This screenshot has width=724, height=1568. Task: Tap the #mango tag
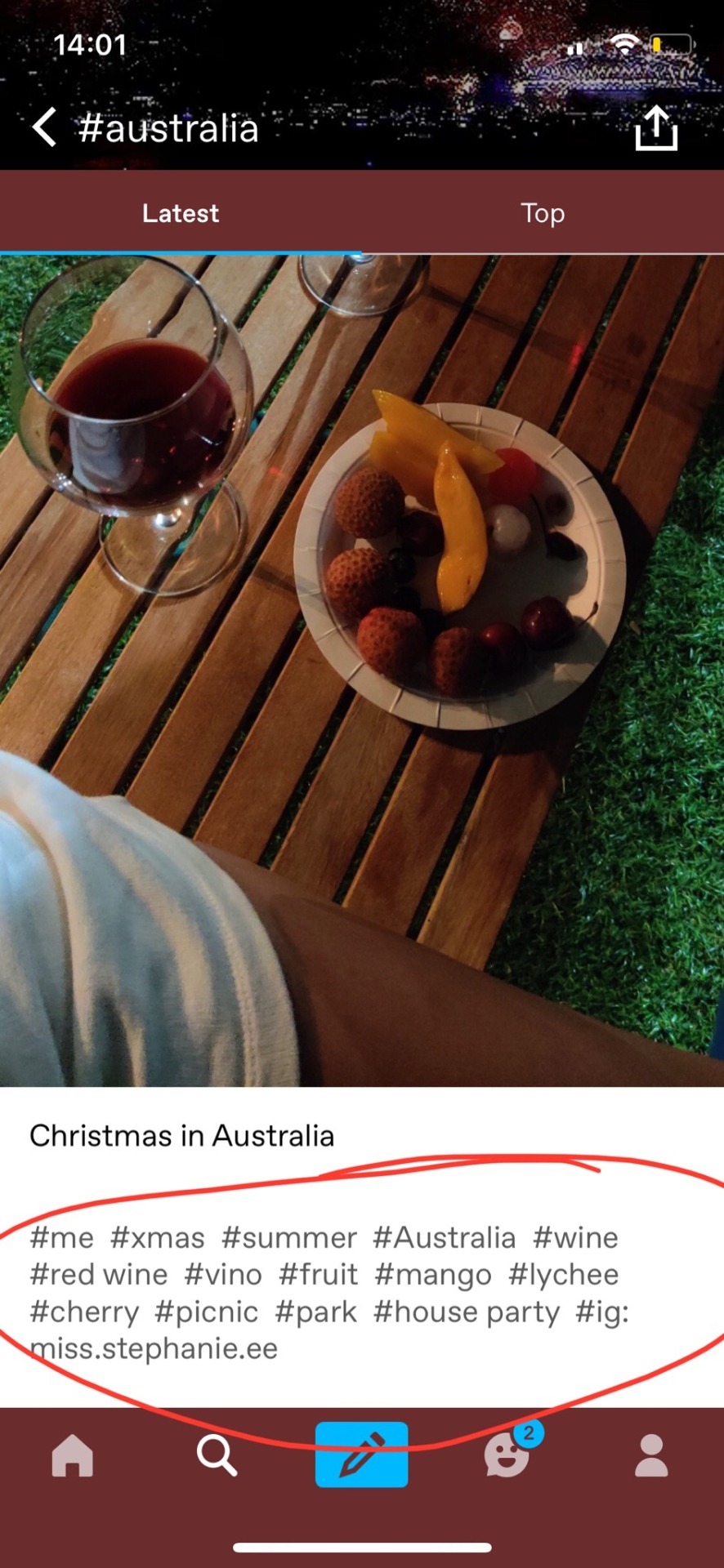(433, 1275)
